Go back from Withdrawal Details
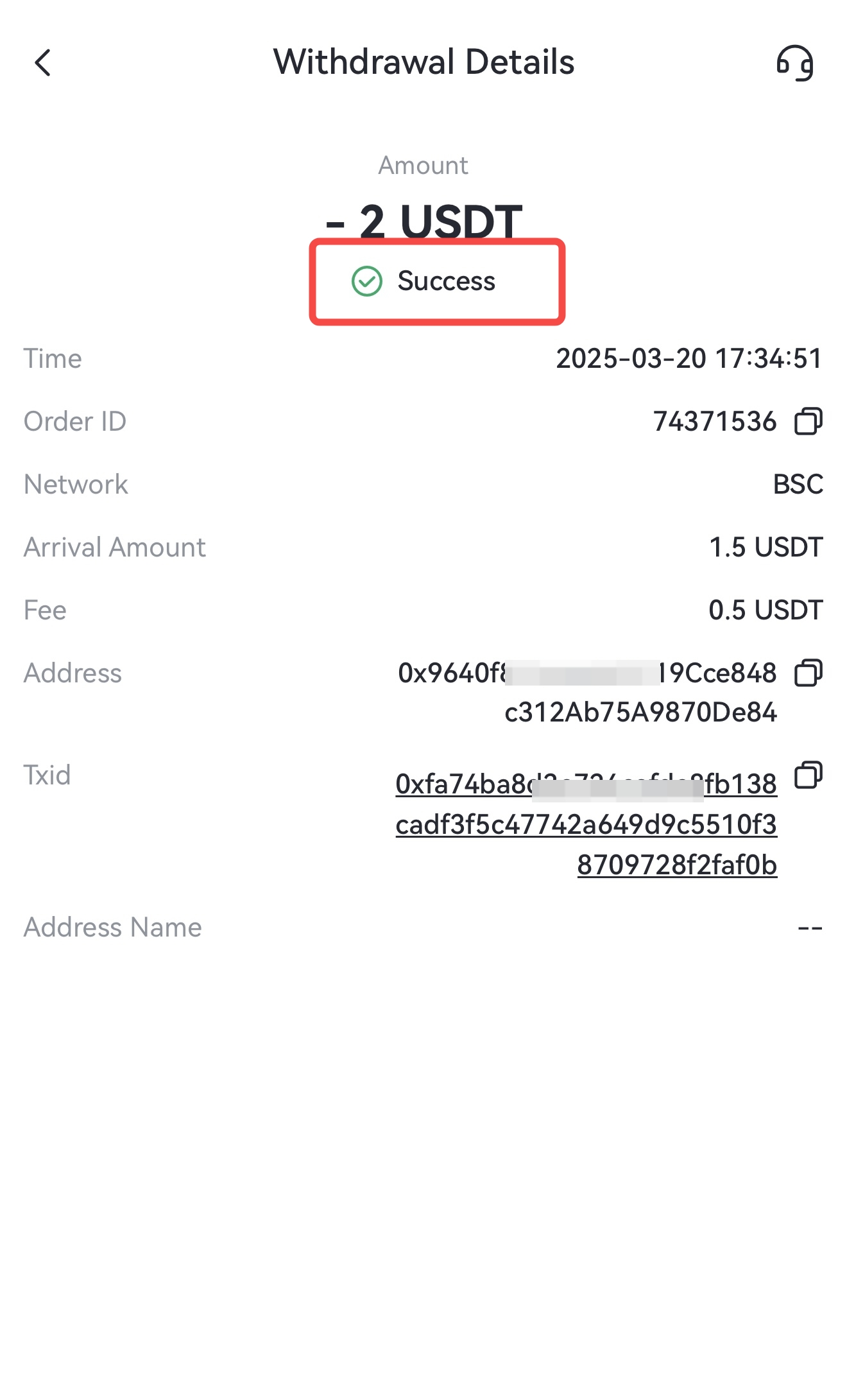This screenshot has height=1400, width=847. click(43, 63)
